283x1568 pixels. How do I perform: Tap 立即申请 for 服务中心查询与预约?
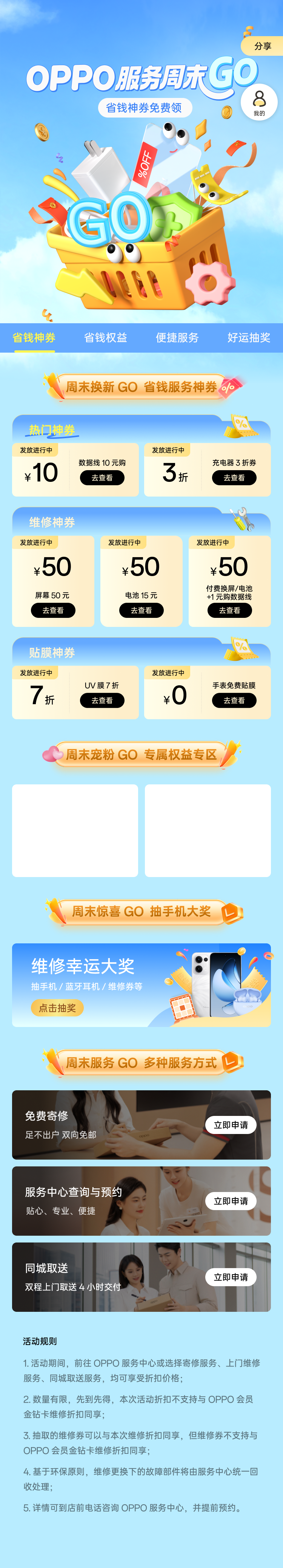coord(231,1201)
